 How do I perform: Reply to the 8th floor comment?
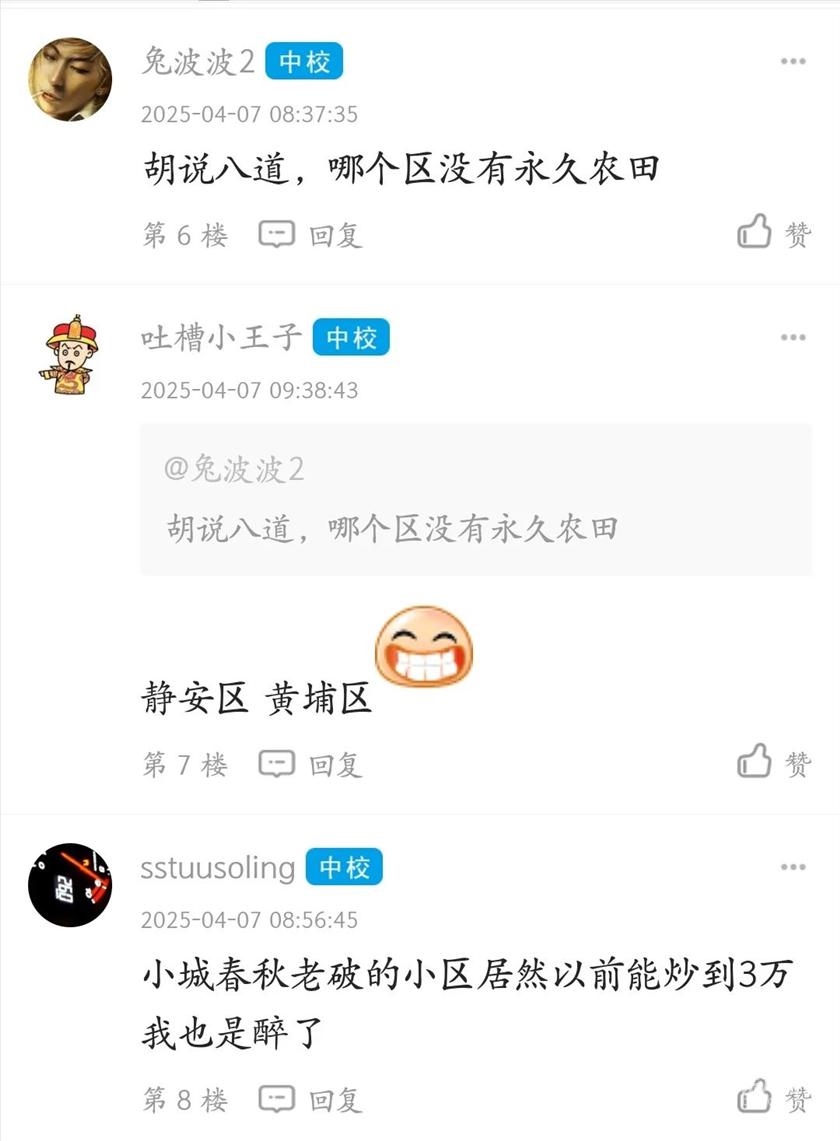click(x=310, y=1101)
